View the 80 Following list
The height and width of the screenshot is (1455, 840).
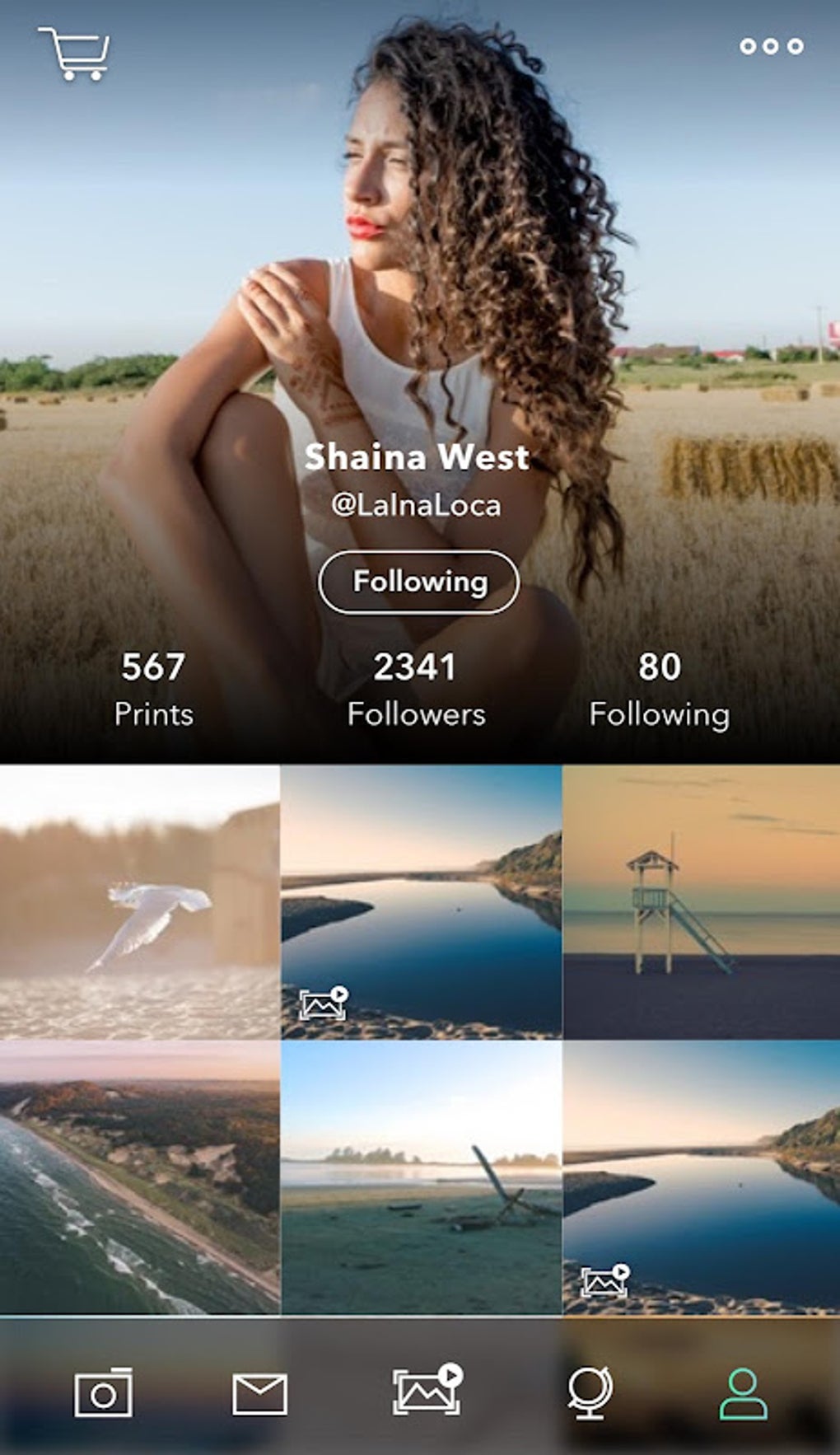pos(659,689)
